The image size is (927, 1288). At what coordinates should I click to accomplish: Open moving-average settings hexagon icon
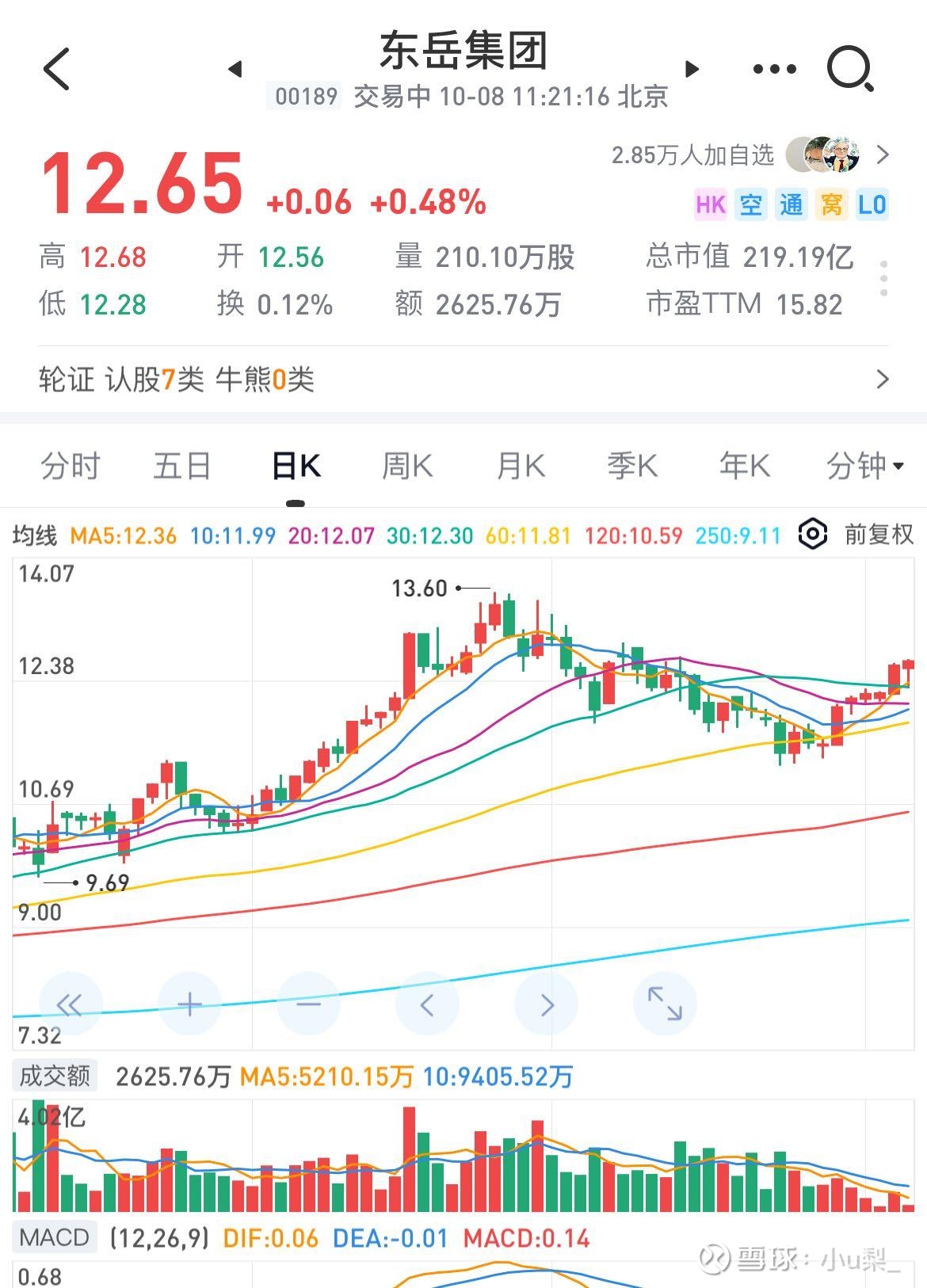tap(813, 535)
